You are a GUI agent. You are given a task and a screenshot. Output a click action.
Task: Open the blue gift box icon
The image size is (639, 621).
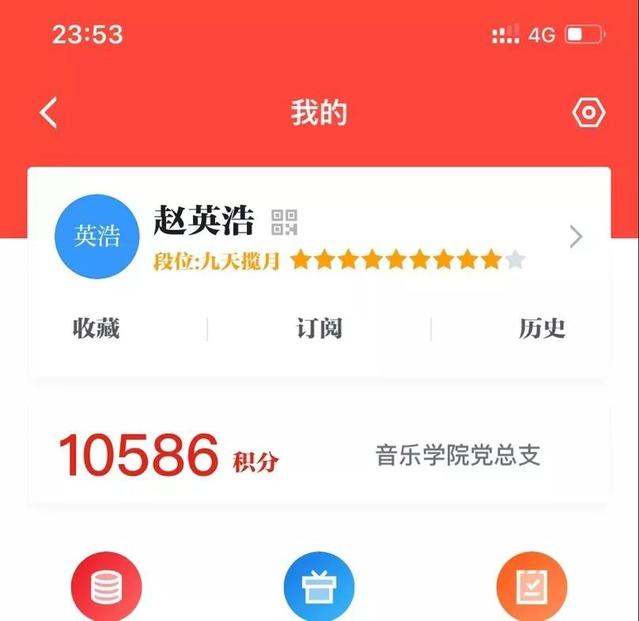319,587
